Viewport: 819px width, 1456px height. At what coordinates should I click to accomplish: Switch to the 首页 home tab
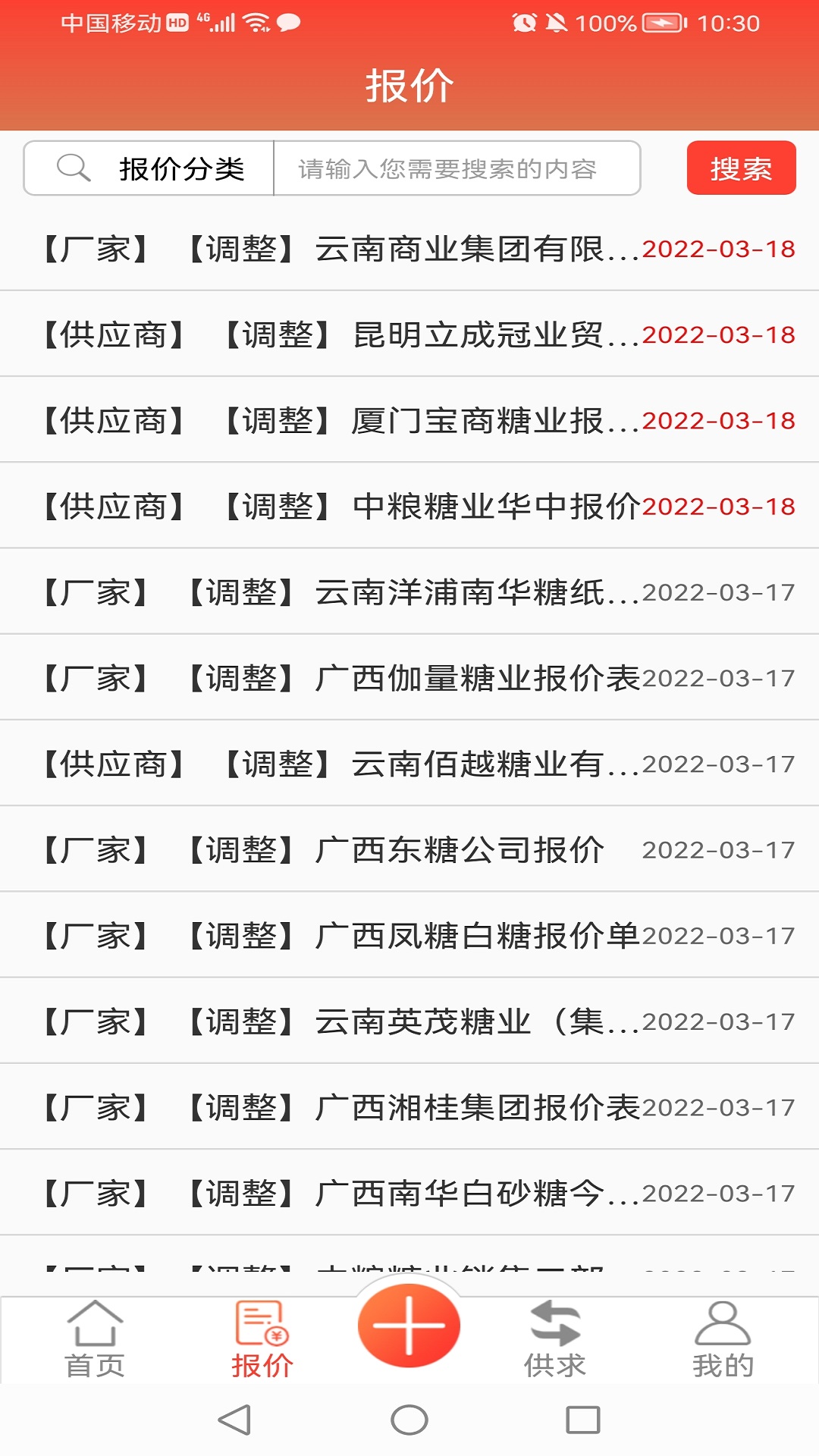(x=95, y=1339)
